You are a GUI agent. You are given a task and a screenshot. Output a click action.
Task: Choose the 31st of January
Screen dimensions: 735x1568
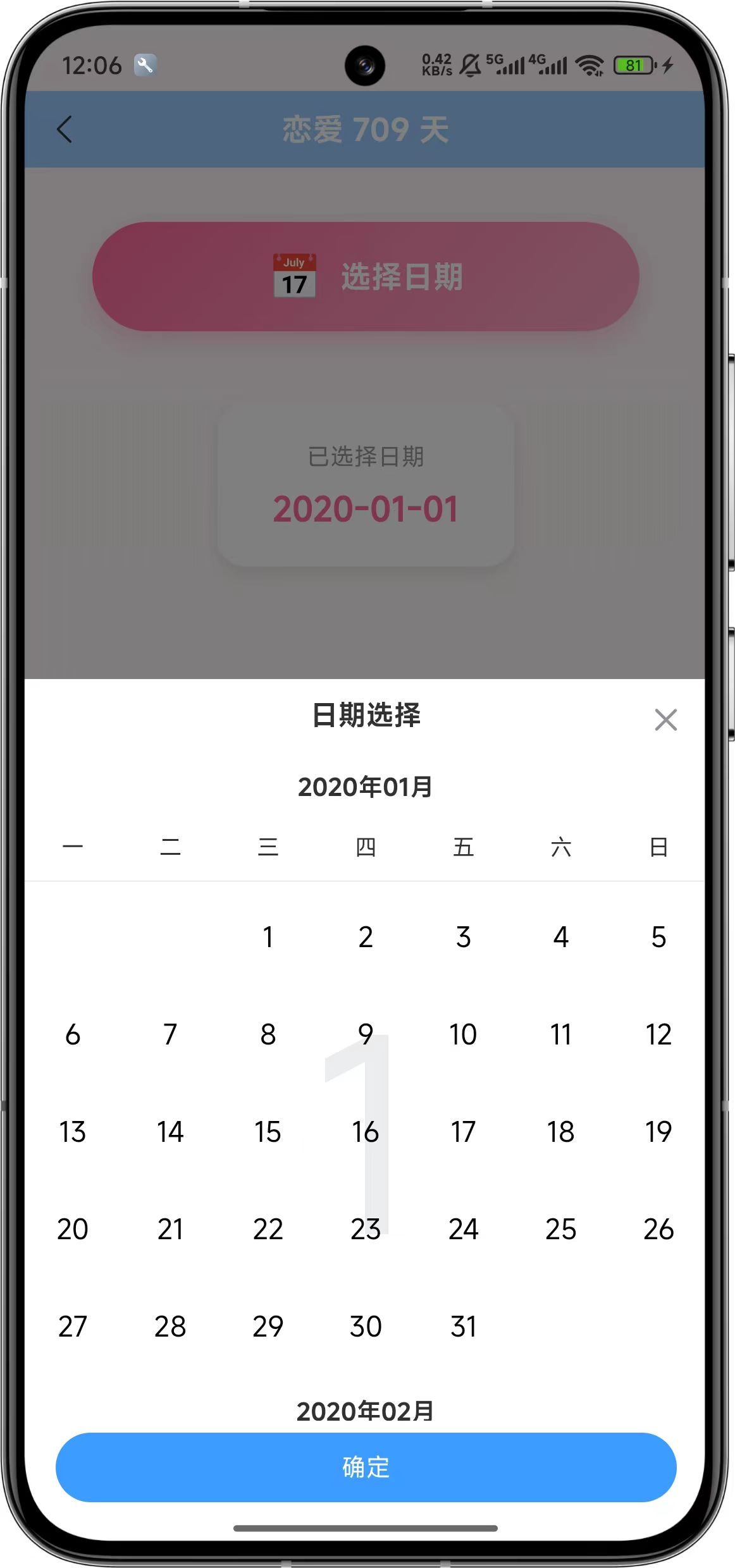click(x=463, y=1326)
